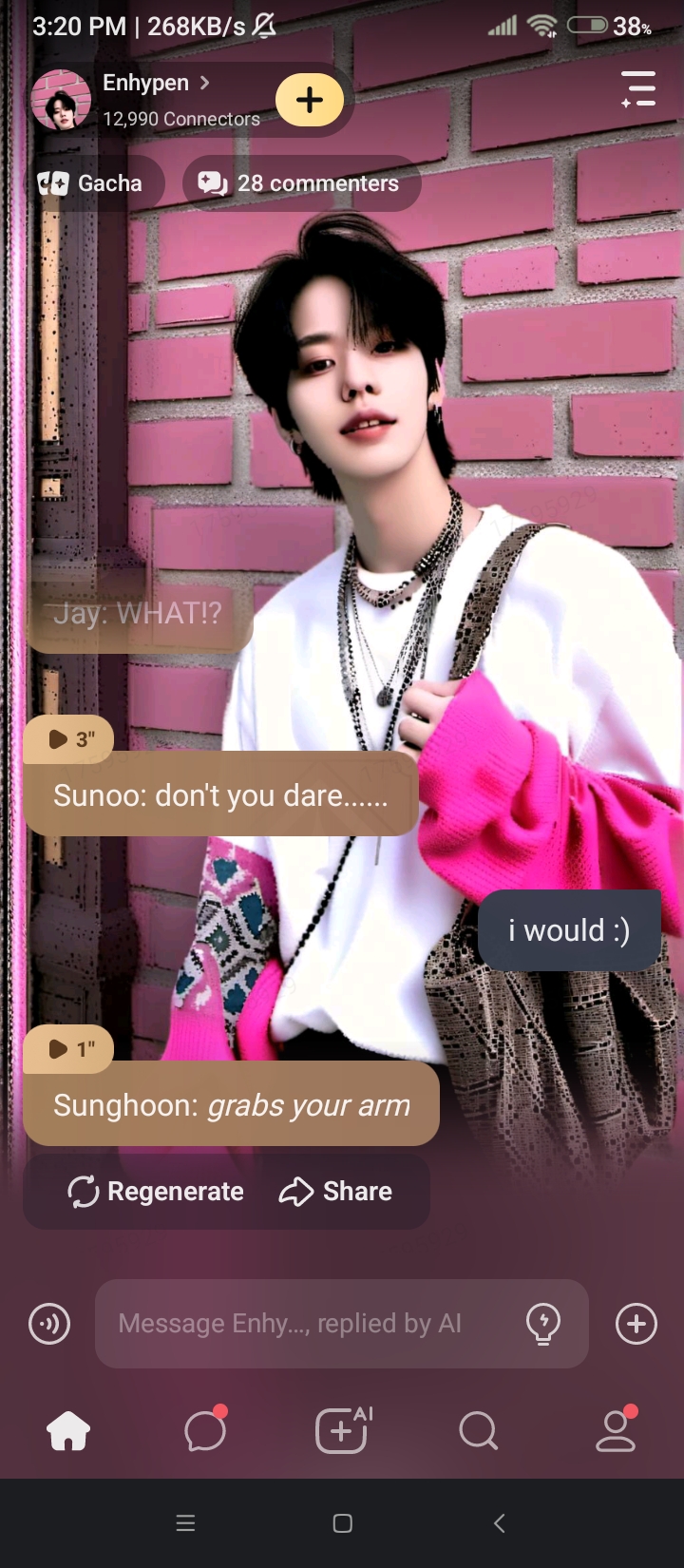Viewport: 684px width, 1568px height.
Task: Tap the voice call icon beside message box
Action: pos(49,1323)
